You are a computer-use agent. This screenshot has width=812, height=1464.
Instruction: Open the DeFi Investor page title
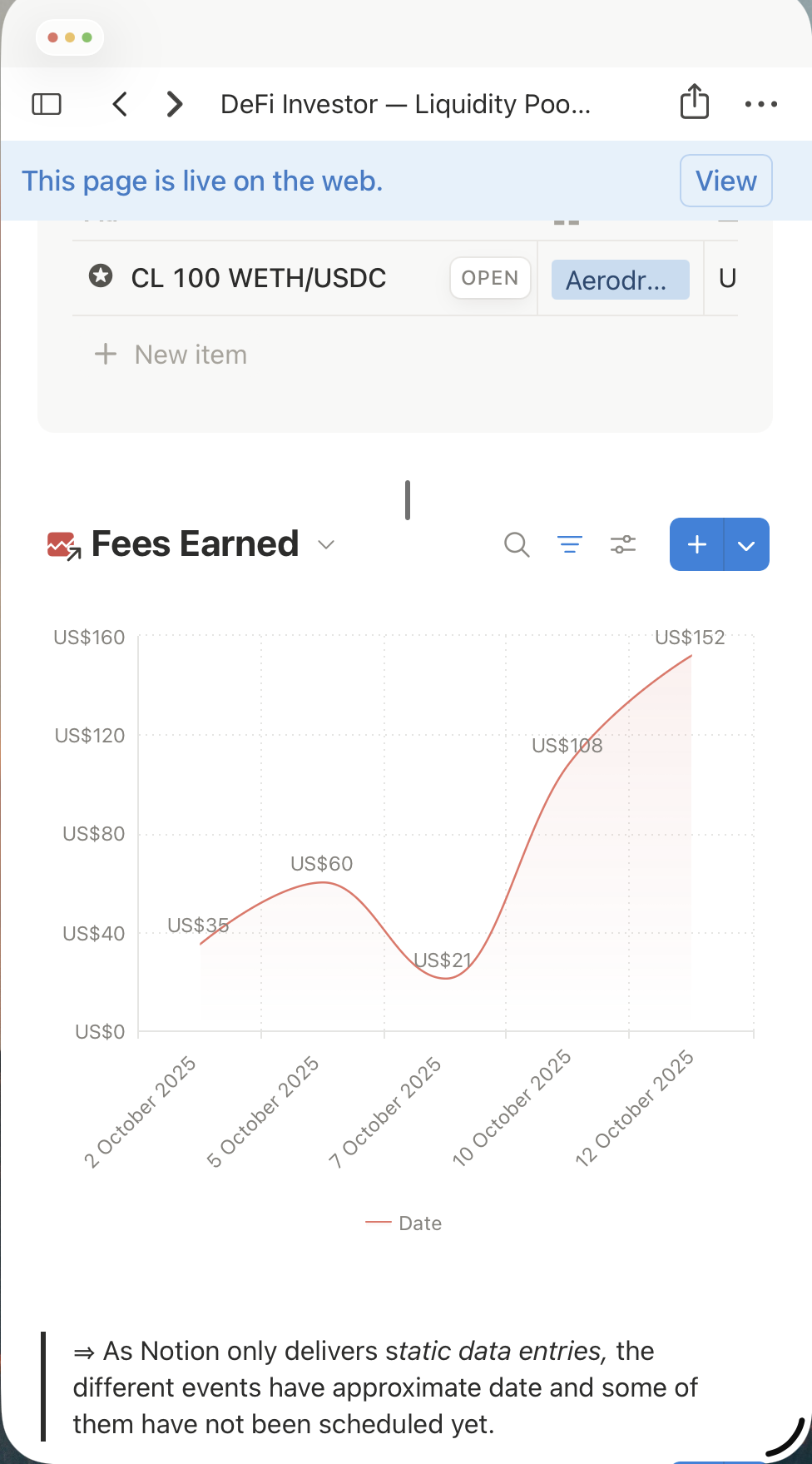(x=405, y=103)
